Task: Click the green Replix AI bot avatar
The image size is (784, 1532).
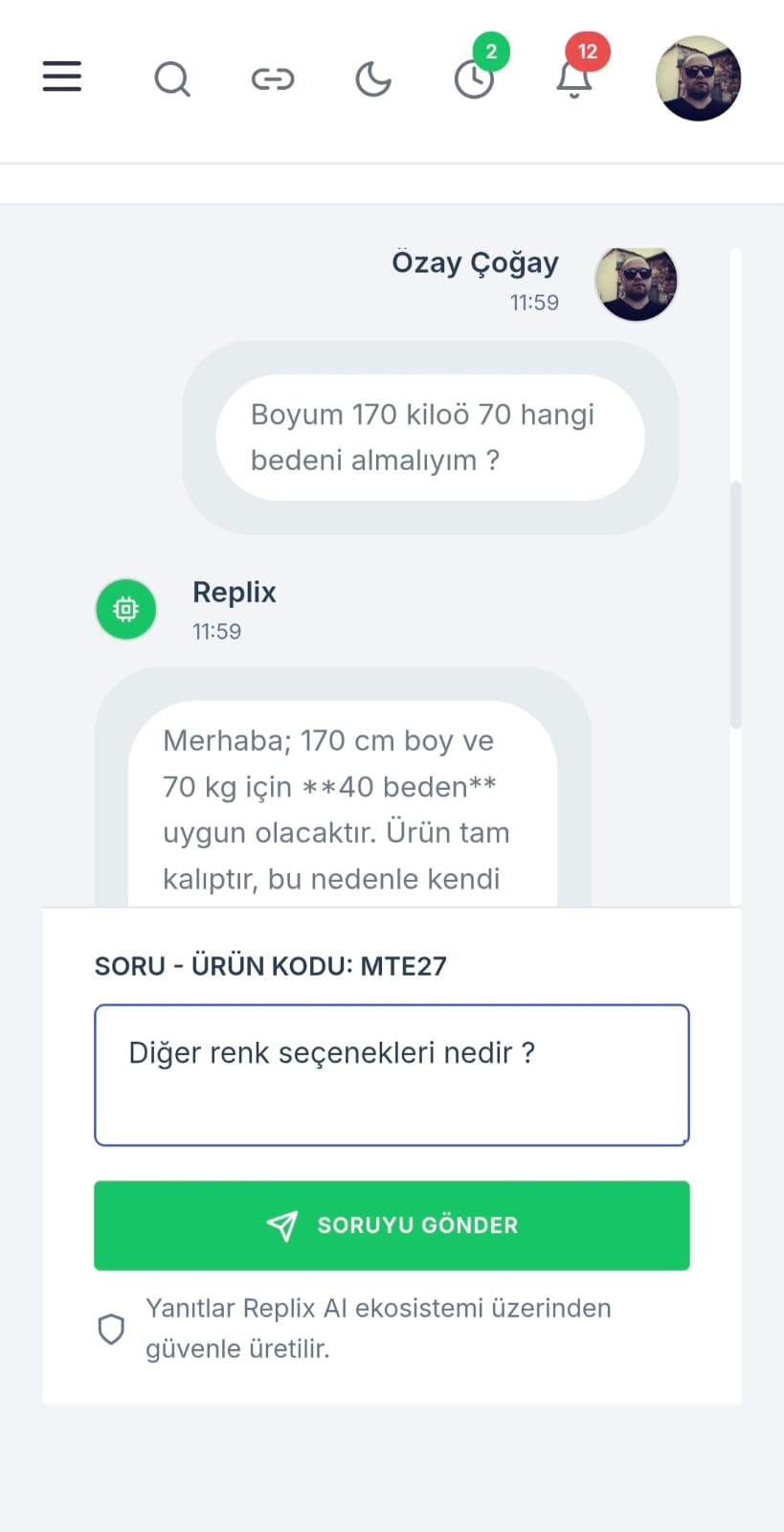Action: click(x=125, y=608)
